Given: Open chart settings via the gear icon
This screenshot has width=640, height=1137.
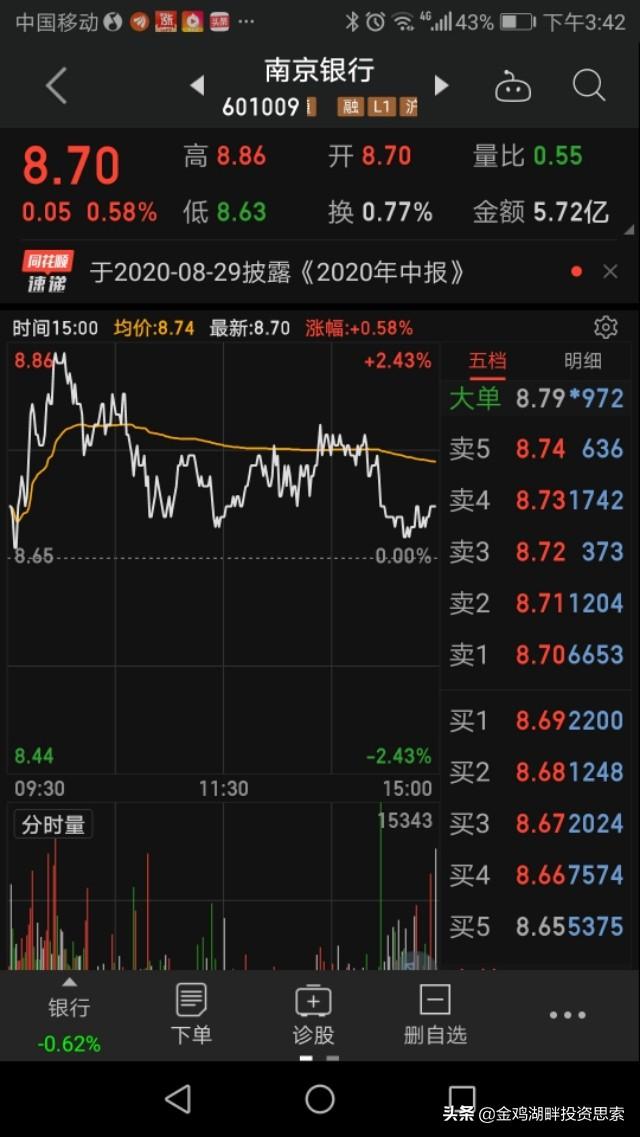Looking at the screenshot, I should [x=605, y=328].
